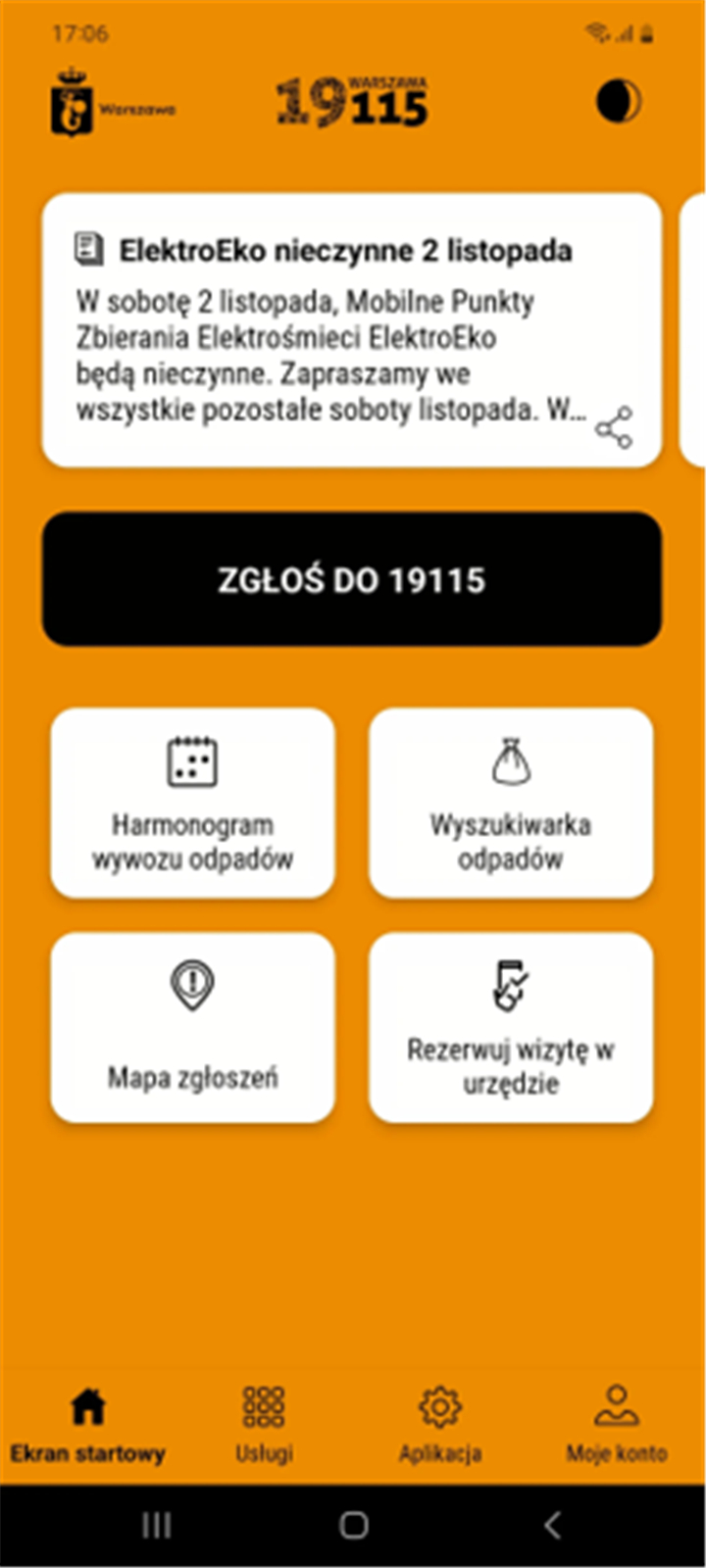Tap the system home button
Image resolution: width=706 pixels, height=1568 pixels.
[x=353, y=1525]
